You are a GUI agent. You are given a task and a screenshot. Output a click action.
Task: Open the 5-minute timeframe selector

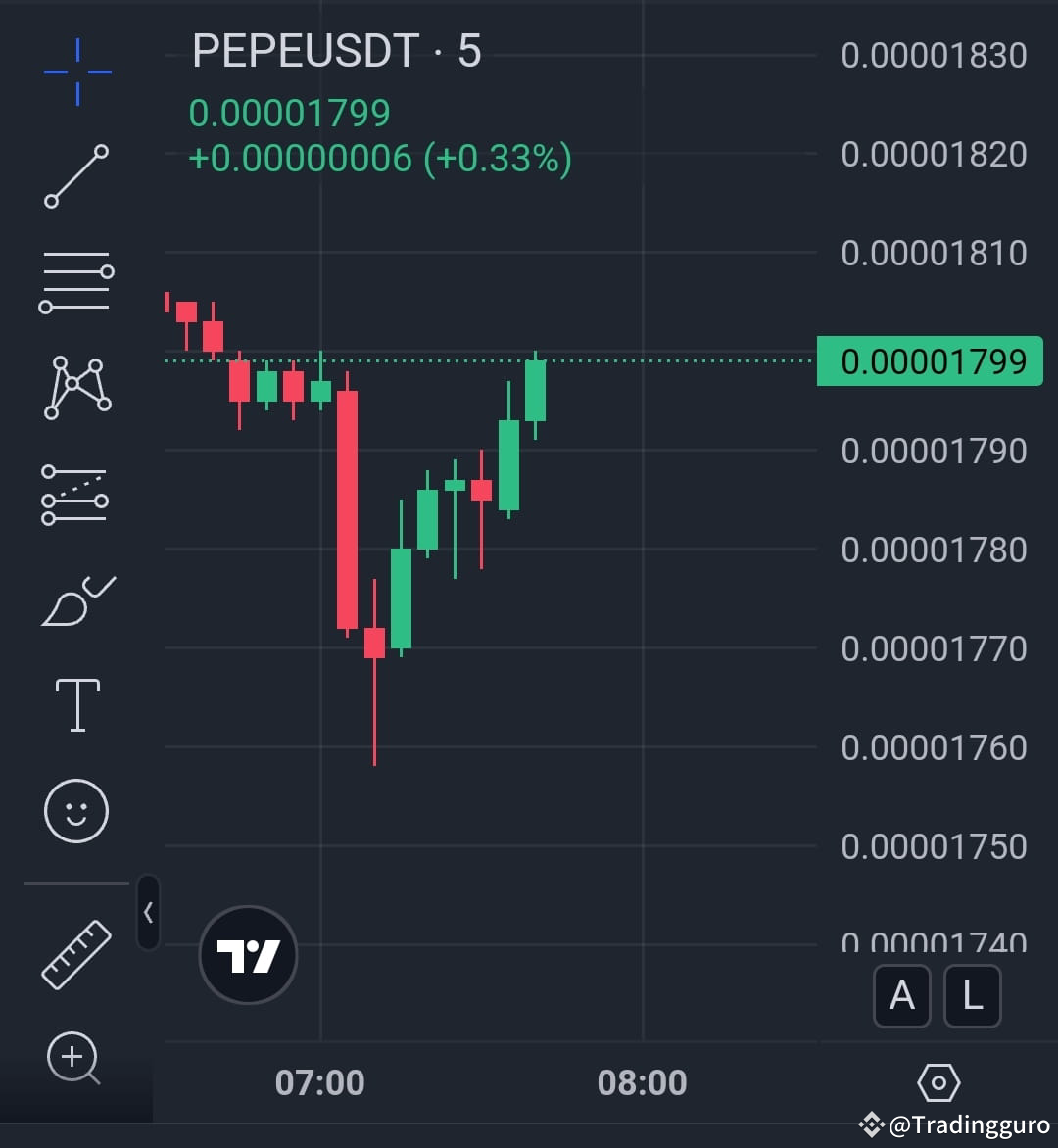pyautogui.click(x=470, y=52)
